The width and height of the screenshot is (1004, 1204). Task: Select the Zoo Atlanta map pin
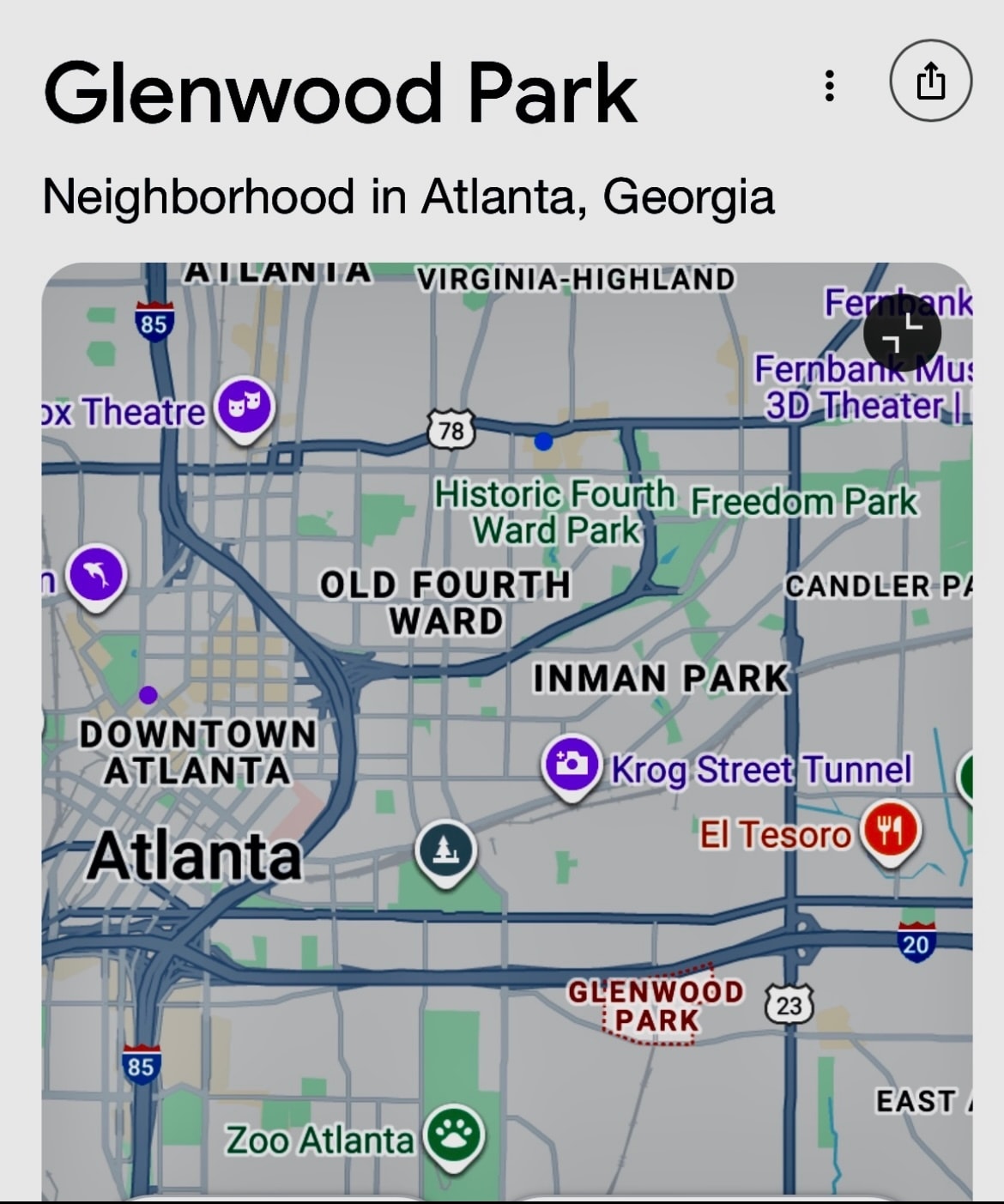455,1136
